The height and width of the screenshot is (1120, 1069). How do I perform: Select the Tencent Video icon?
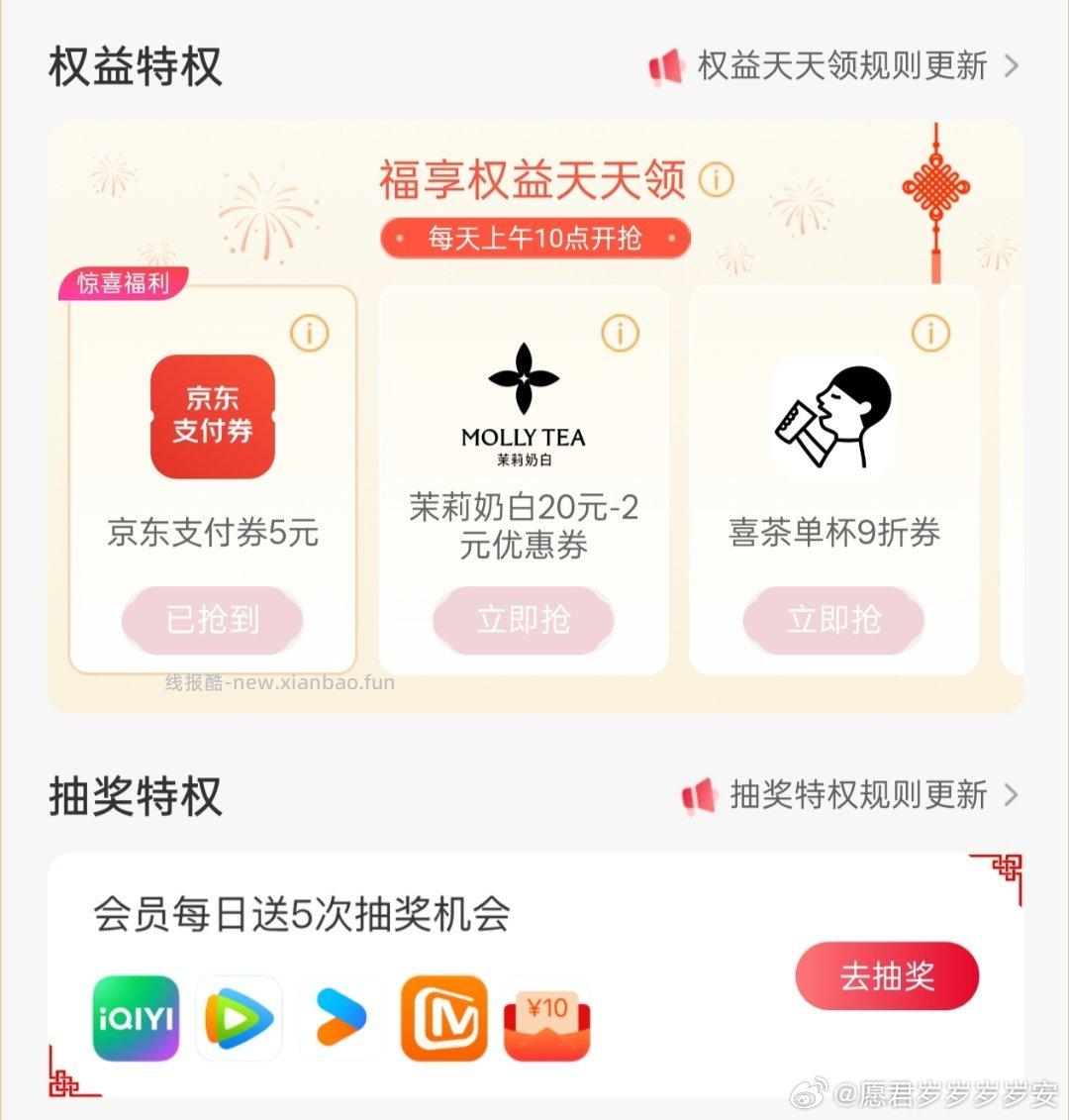[x=239, y=1018]
